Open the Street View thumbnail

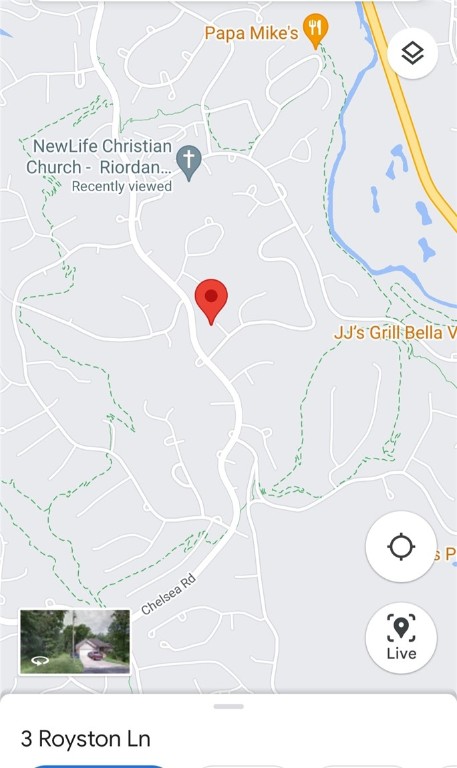point(75,642)
